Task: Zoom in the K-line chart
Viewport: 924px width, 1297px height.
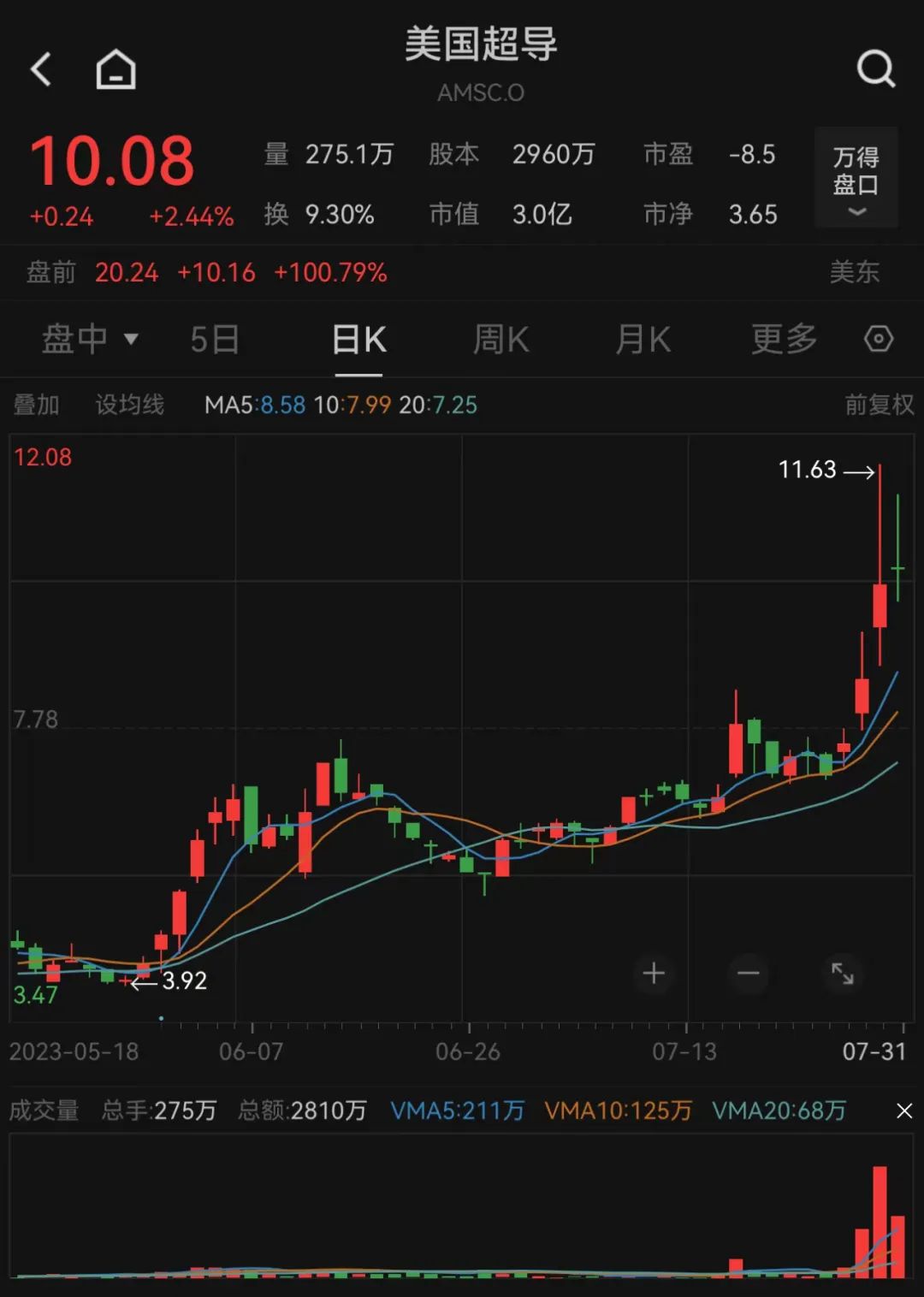Action: coord(654,974)
